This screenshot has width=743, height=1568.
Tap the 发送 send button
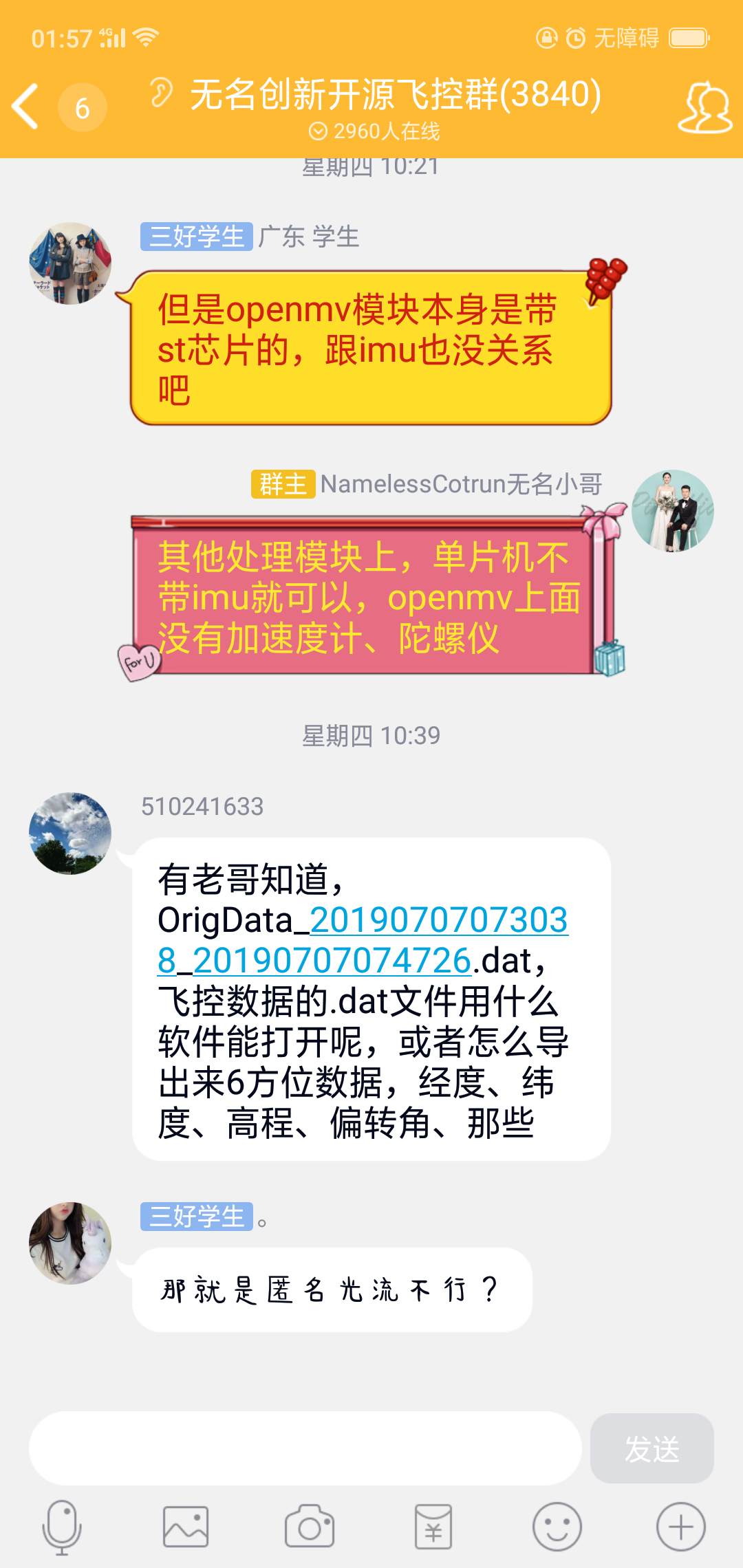(652, 1448)
